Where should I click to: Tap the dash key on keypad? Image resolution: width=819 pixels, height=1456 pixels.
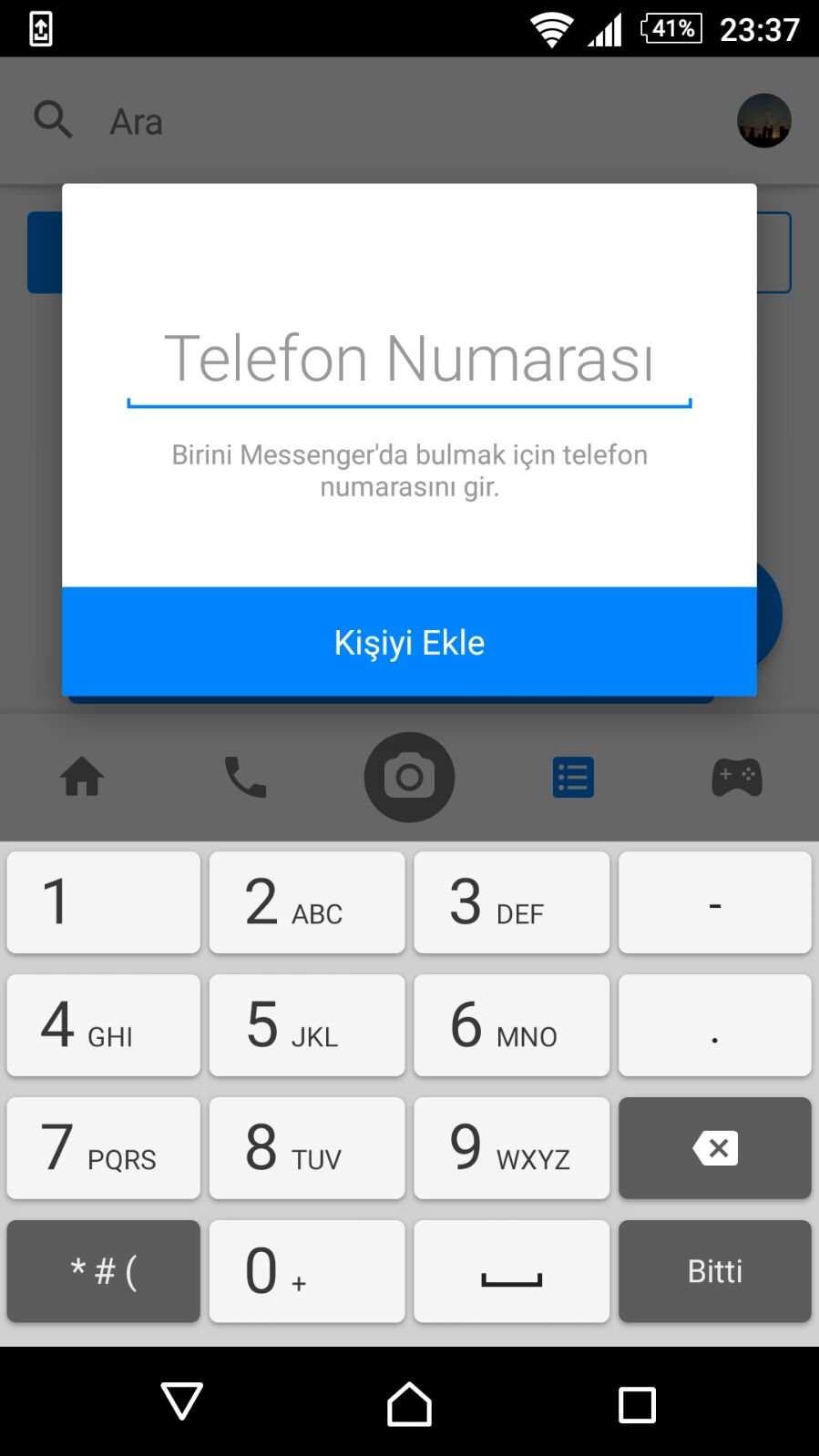(715, 902)
